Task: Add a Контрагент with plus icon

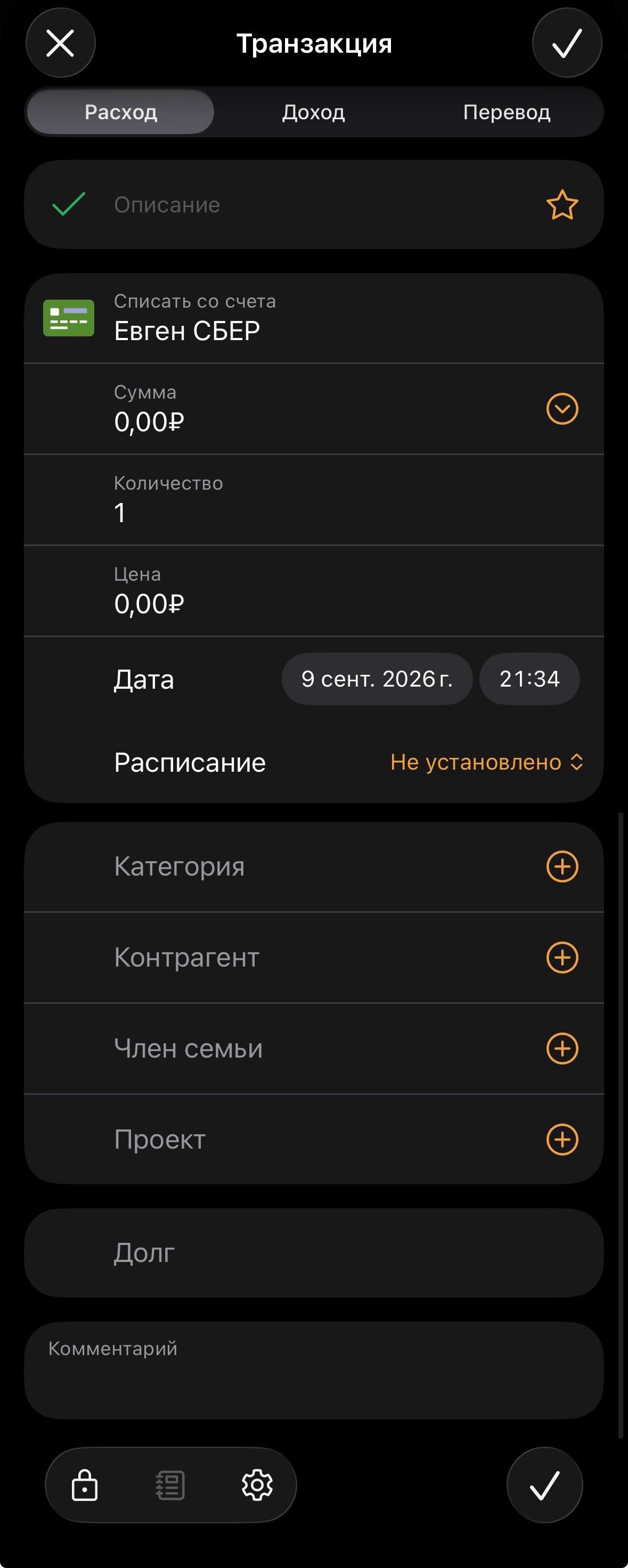Action: click(x=561, y=958)
